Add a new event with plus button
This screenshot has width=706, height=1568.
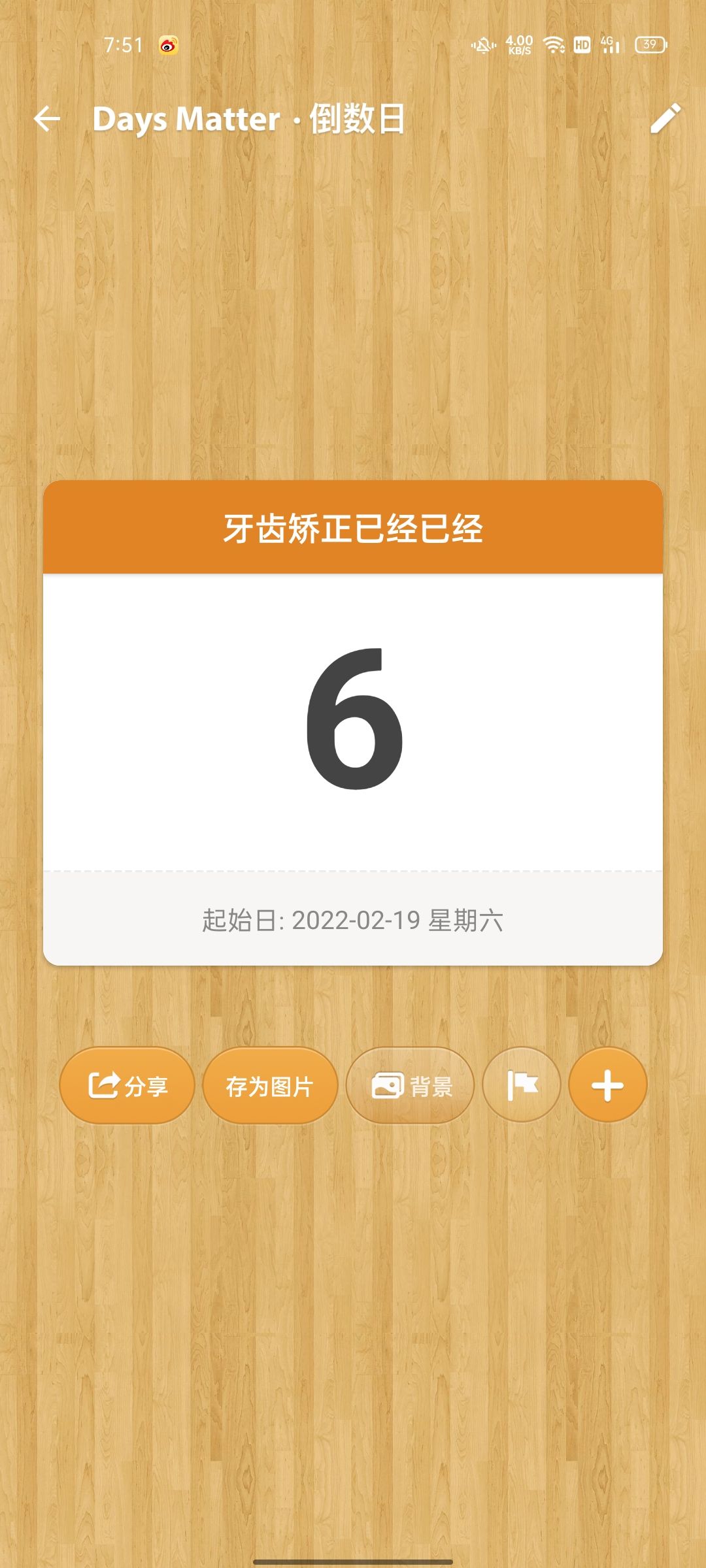(607, 1086)
